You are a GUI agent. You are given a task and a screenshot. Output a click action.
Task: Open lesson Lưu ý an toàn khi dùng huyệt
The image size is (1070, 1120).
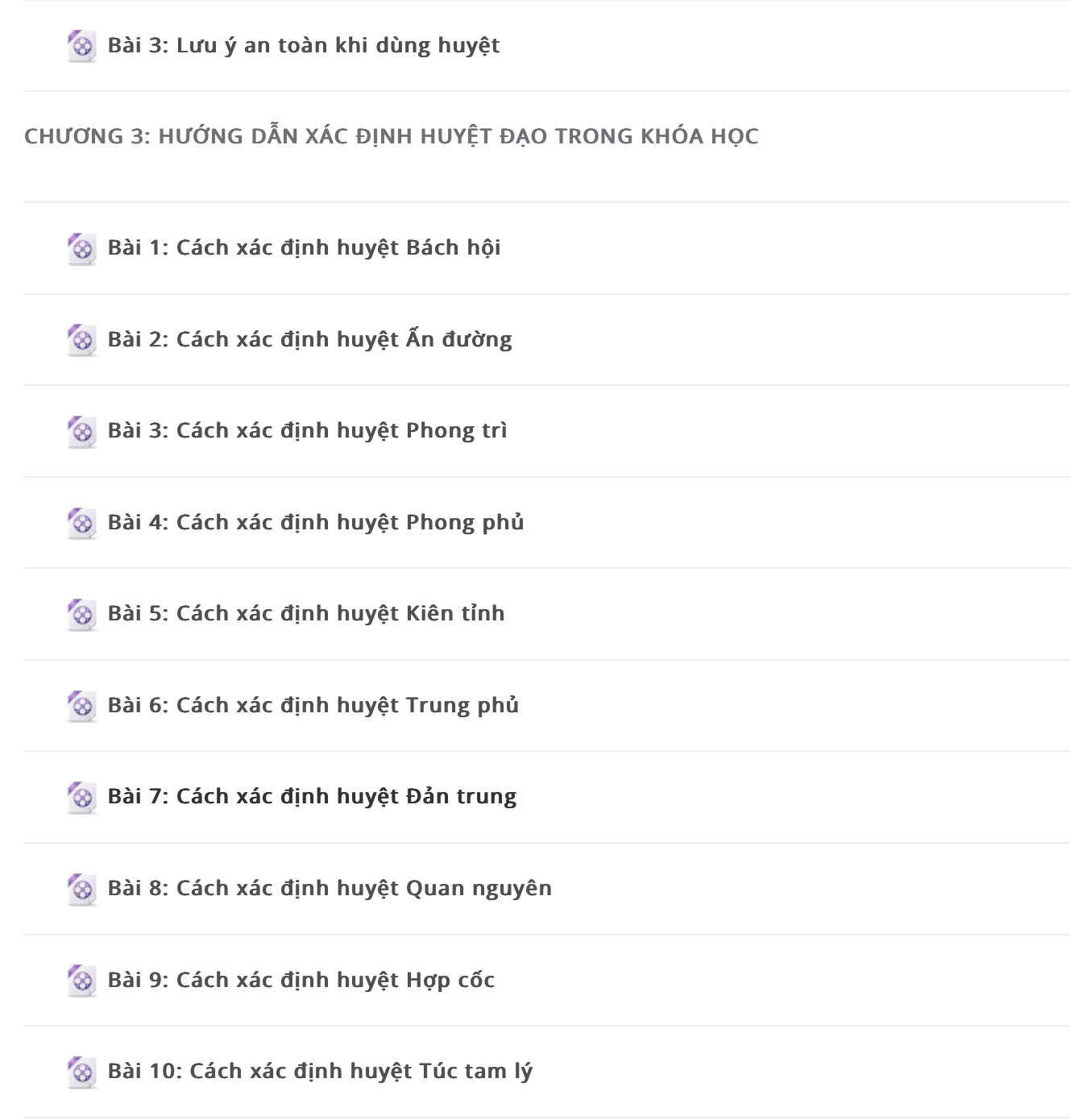[x=303, y=45]
